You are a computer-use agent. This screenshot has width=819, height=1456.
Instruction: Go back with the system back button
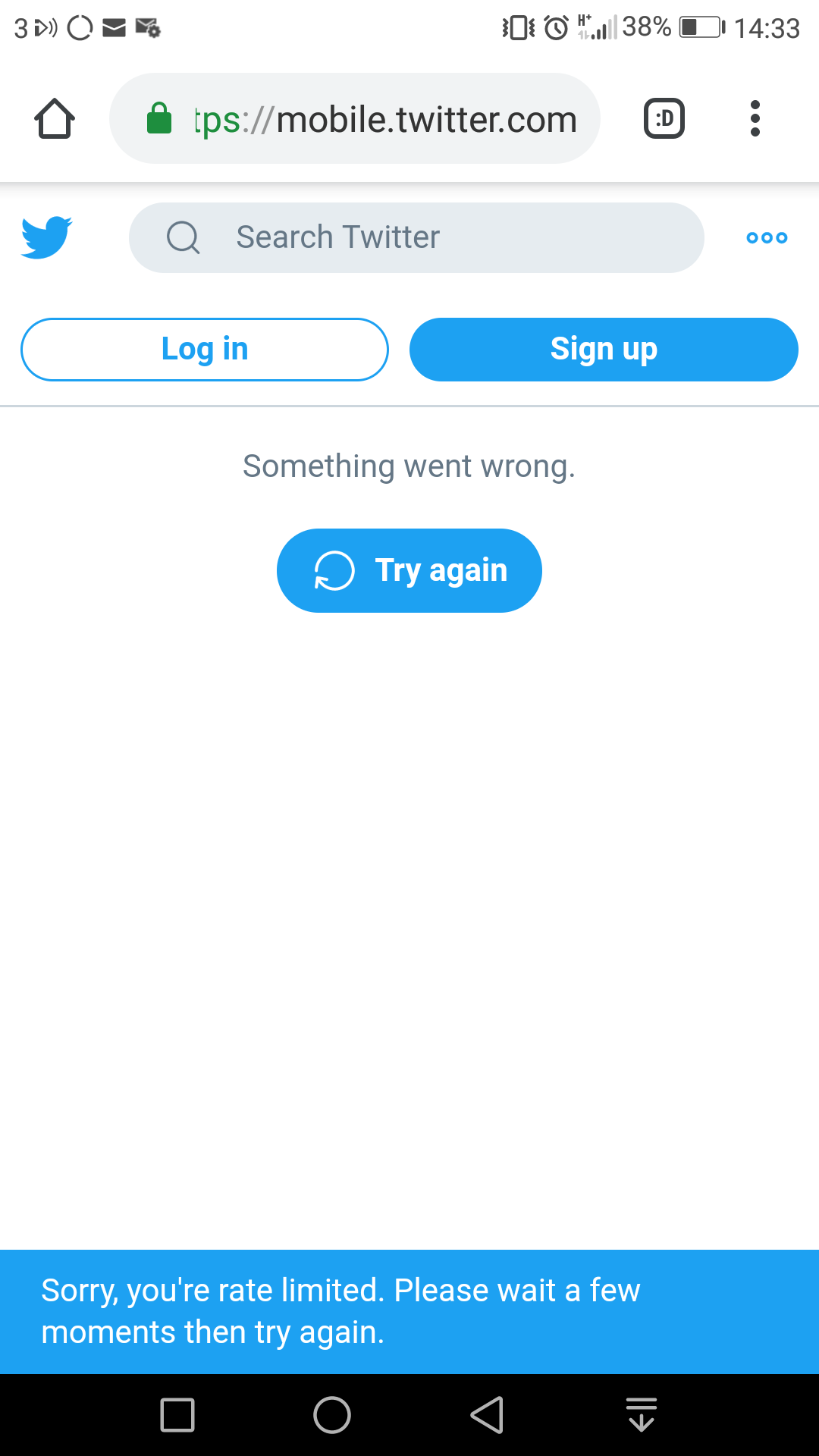click(487, 1415)
